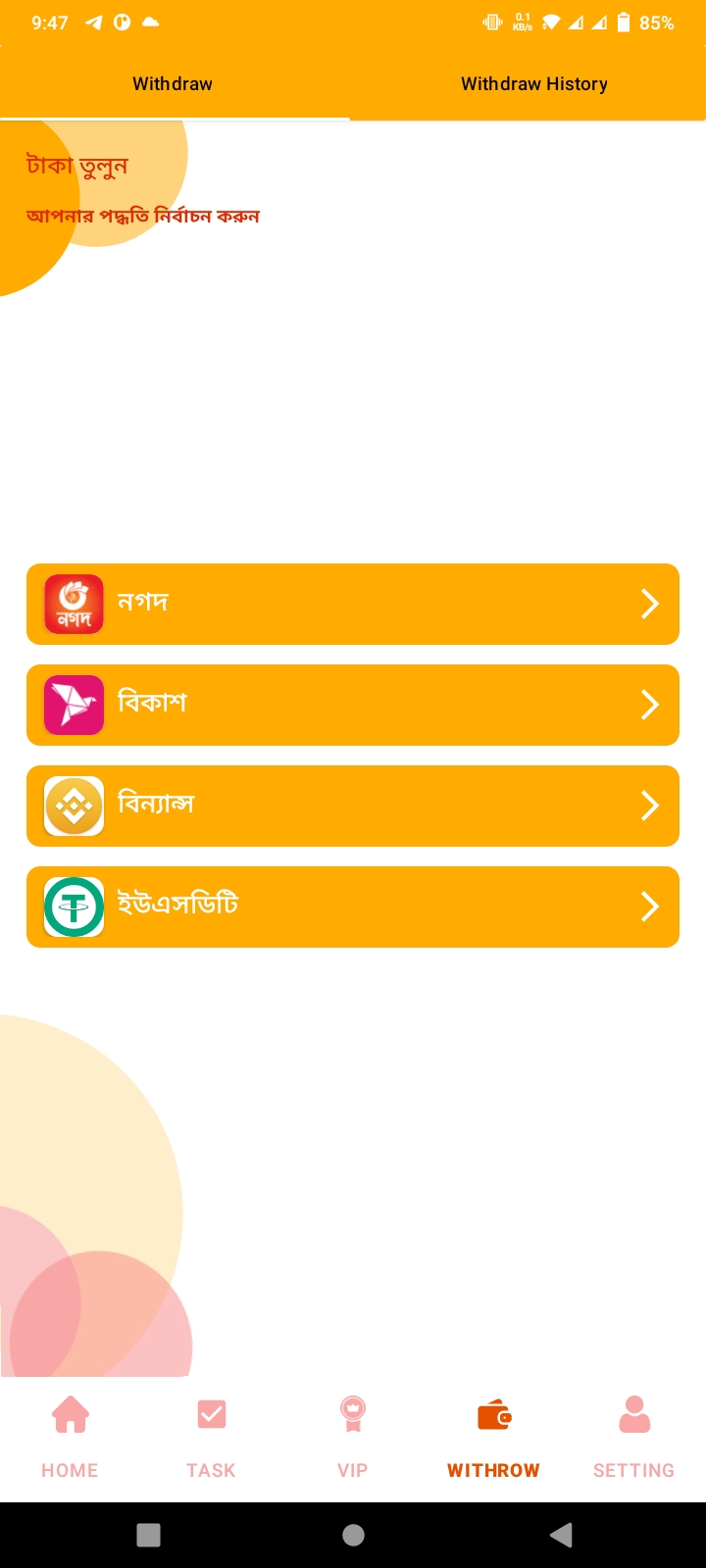Tap the system back button
Screen dimensions: 706x1568
coord(561,1535)
